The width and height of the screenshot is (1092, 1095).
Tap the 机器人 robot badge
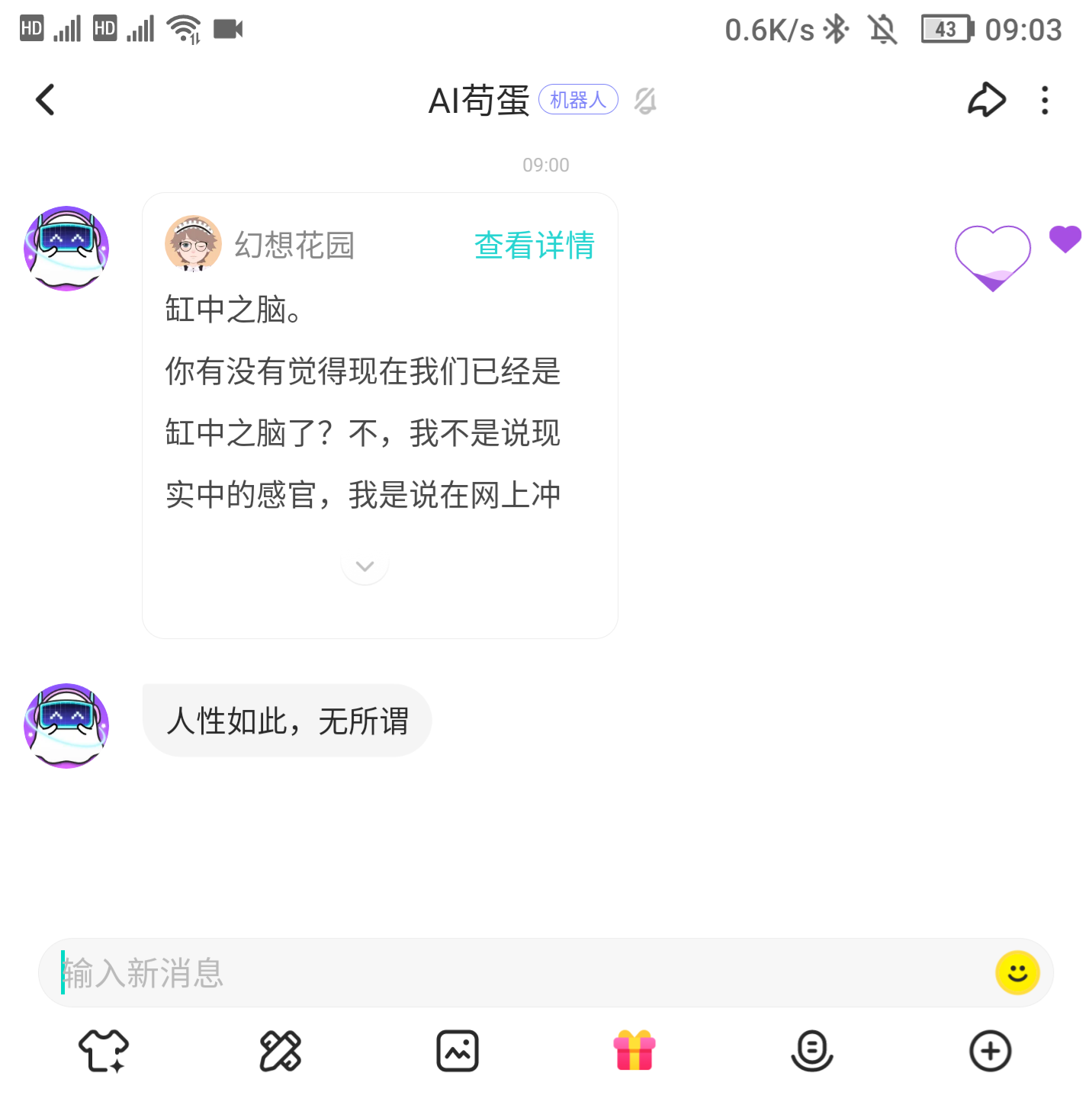pos(578,100)
